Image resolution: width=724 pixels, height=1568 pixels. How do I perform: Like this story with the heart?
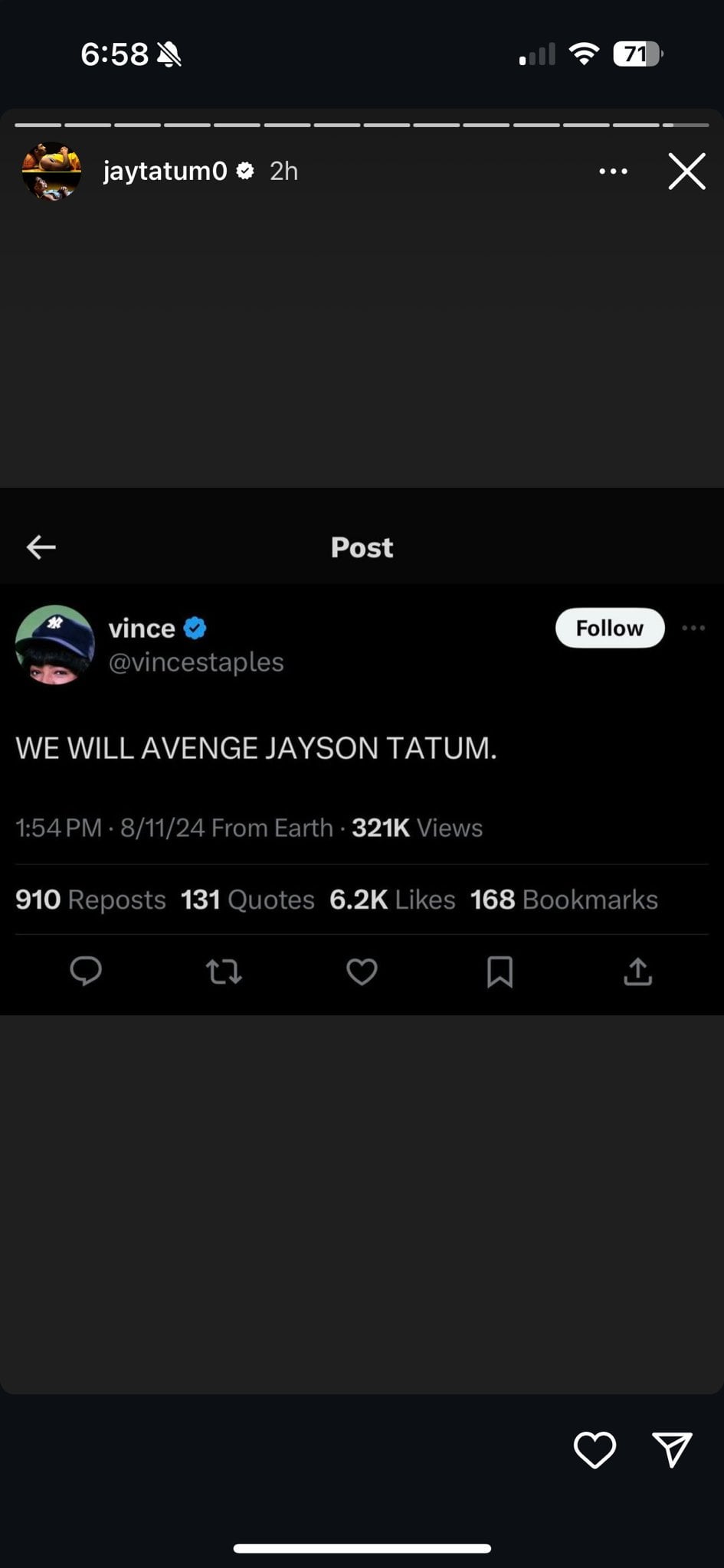tap(595, 1449)
